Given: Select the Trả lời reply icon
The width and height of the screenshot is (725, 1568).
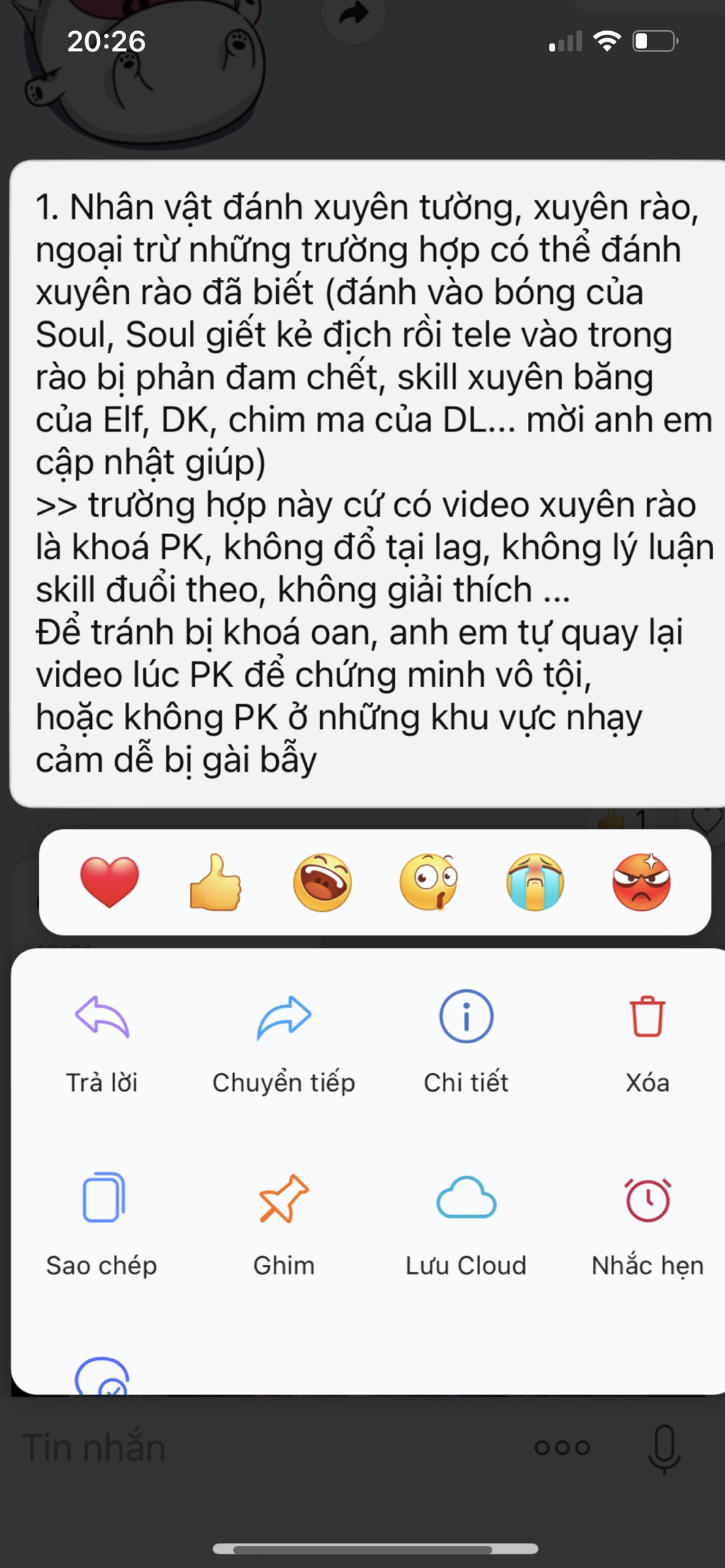Looking at the screenshot, I should (x=102, y=1016).
